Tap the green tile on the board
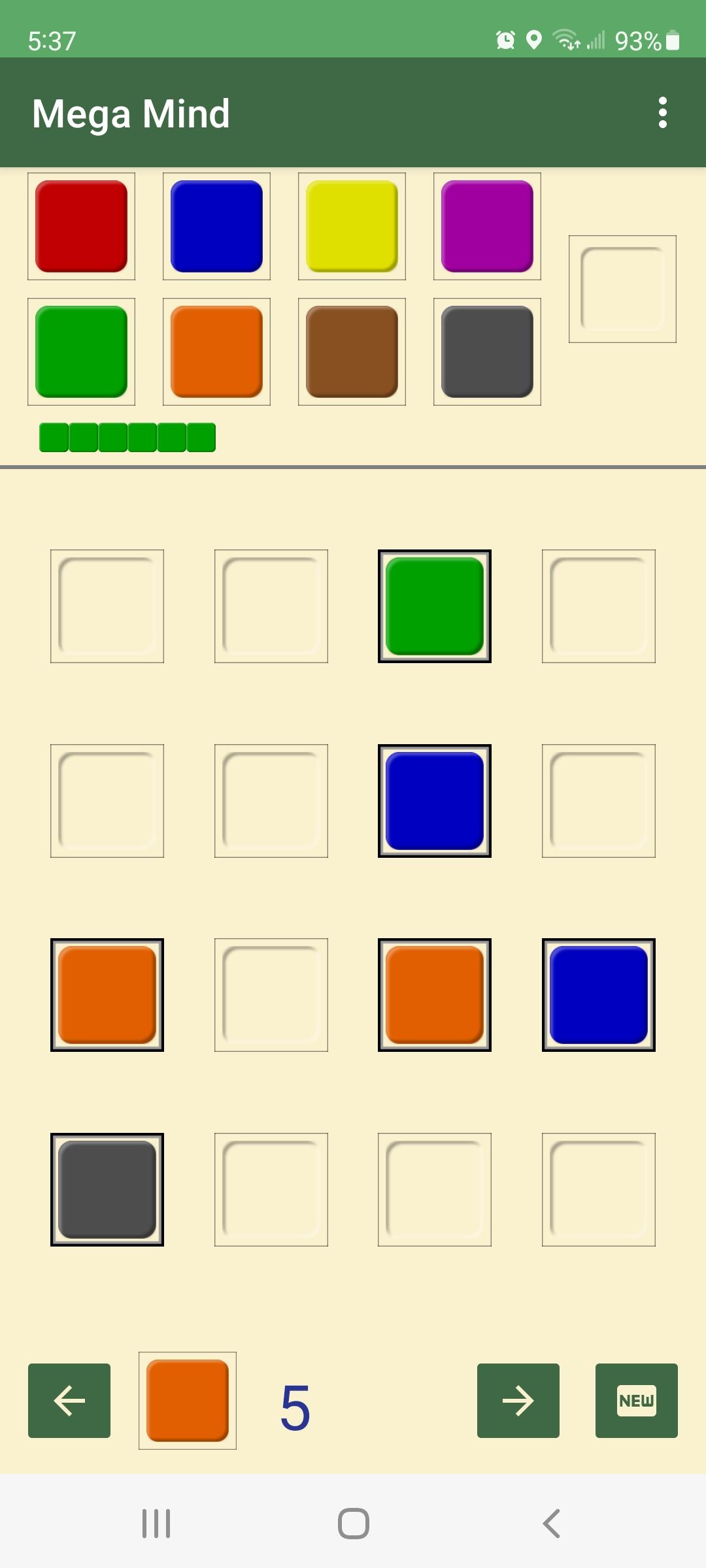 pyautogui.click(x=435, y=606)
